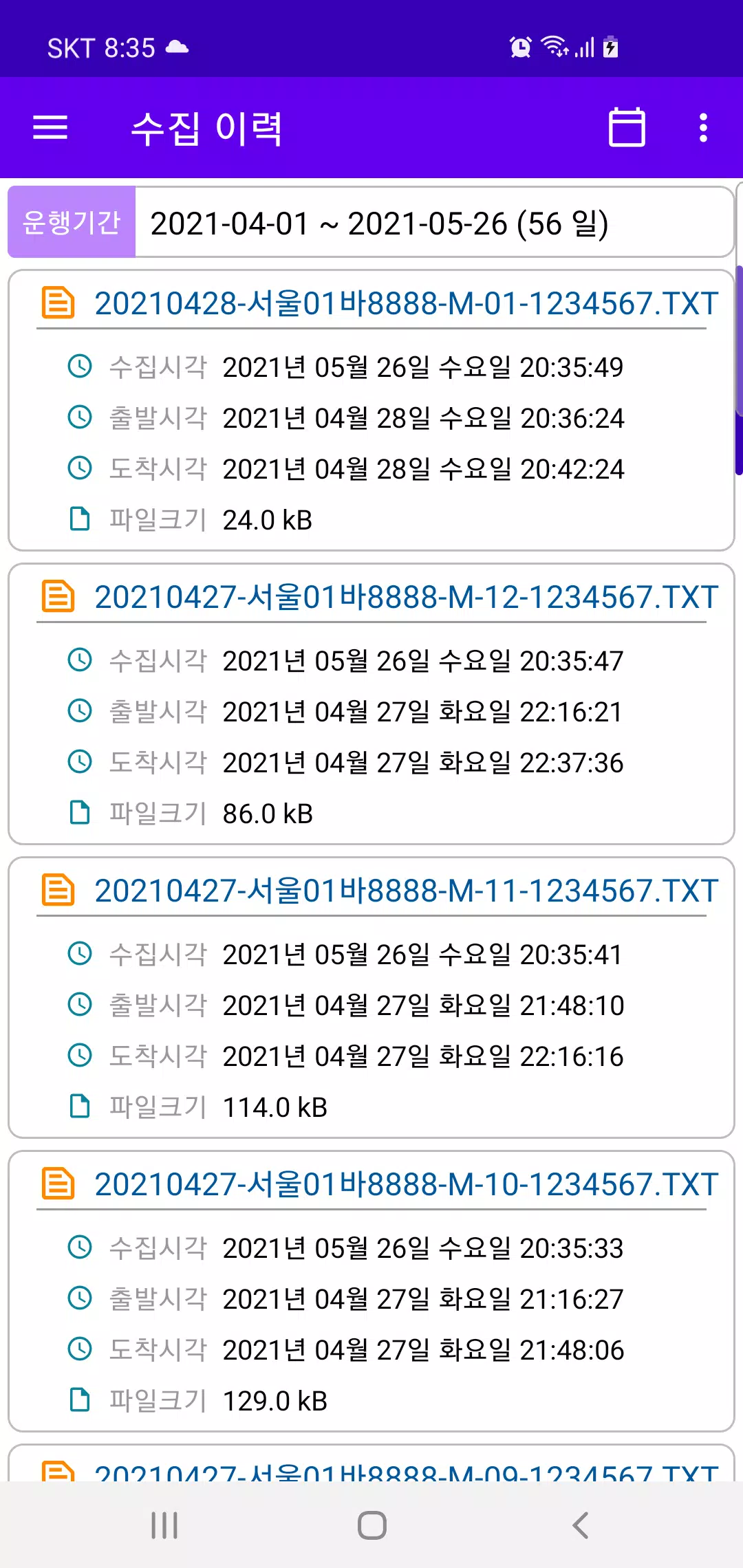Select the date range 2021-04-01 ~ 2021-05-26 text
Viewport: 743px width, 1568px height.
382,223
